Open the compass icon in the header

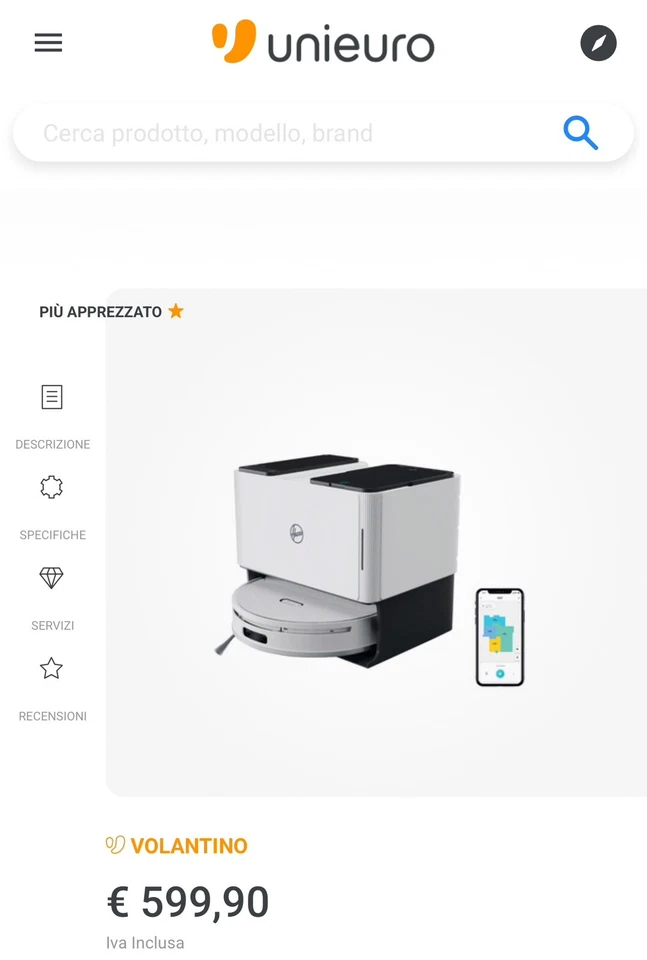(598, 43)
